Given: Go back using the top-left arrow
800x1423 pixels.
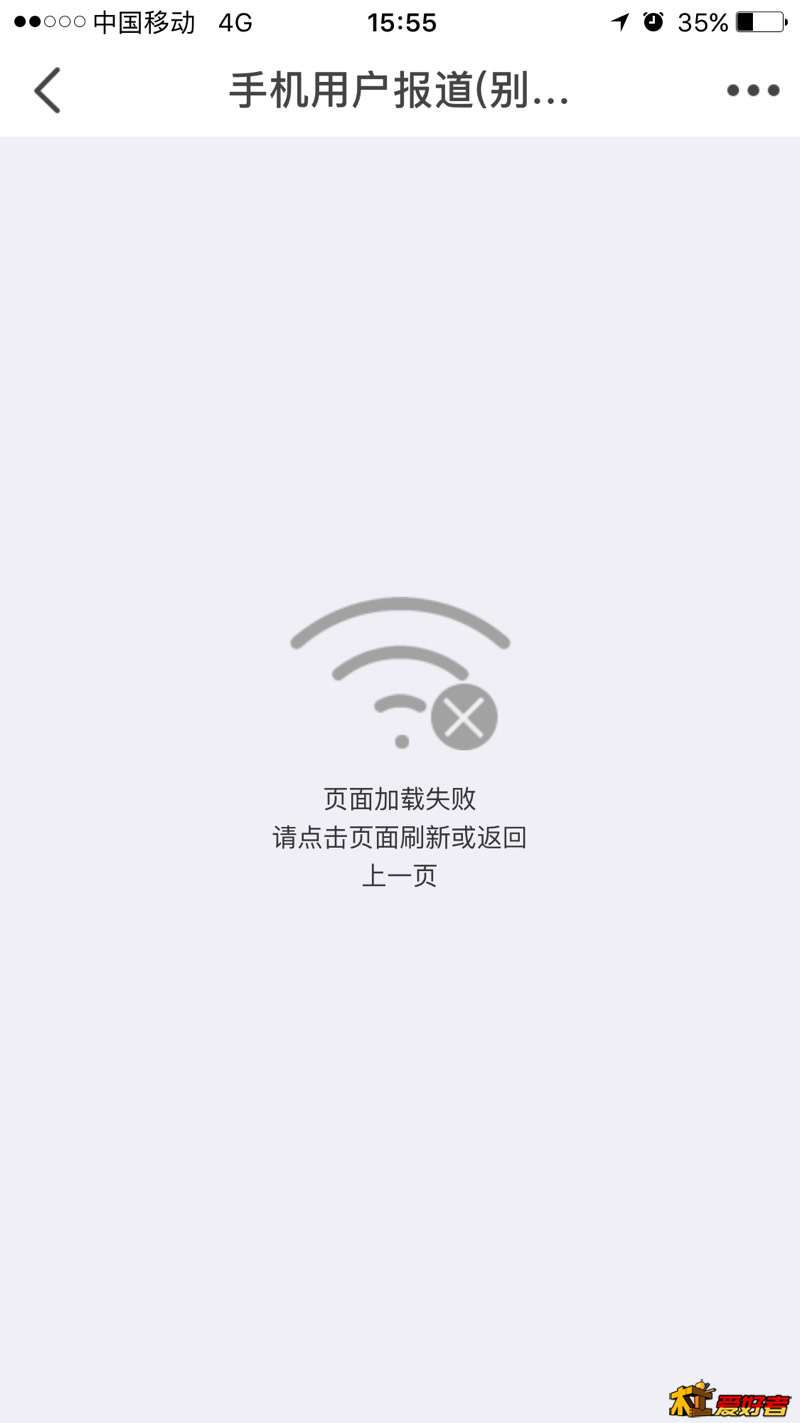Looking at the screenshot, I should point(47,90).
